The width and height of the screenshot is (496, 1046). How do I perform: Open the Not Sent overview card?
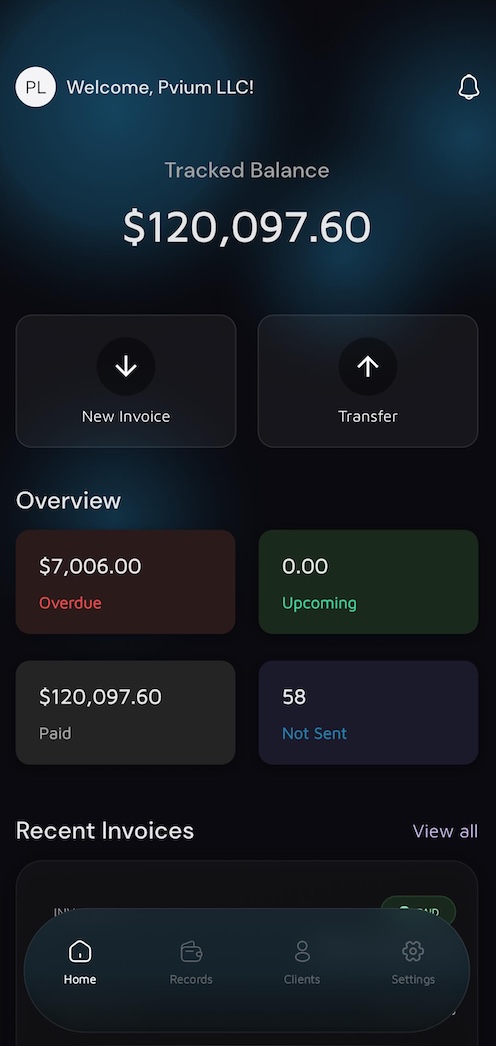point(368,712)
